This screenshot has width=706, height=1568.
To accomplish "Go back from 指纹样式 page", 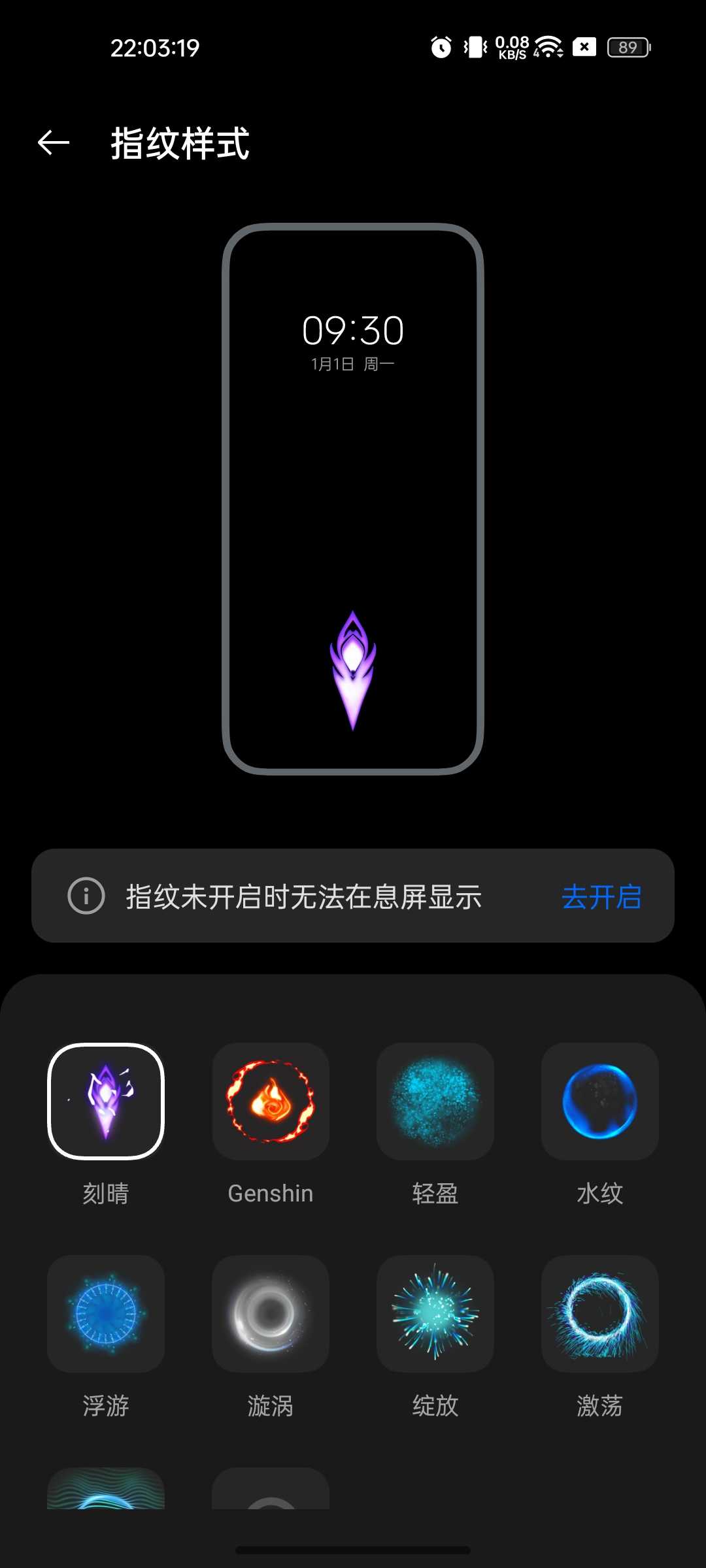I will point(54,143).
